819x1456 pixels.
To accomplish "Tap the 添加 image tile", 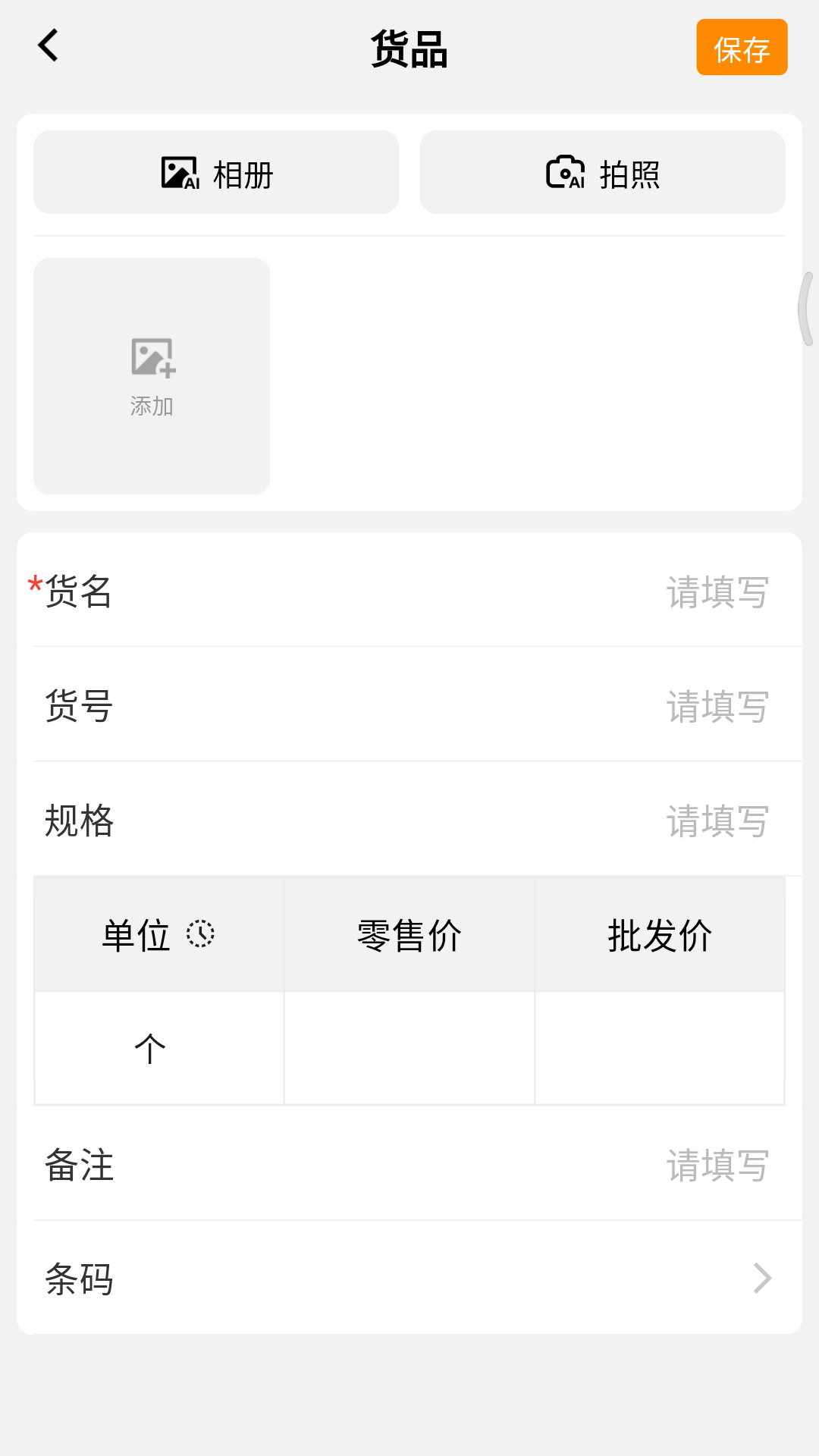I will tap(152, 376).
